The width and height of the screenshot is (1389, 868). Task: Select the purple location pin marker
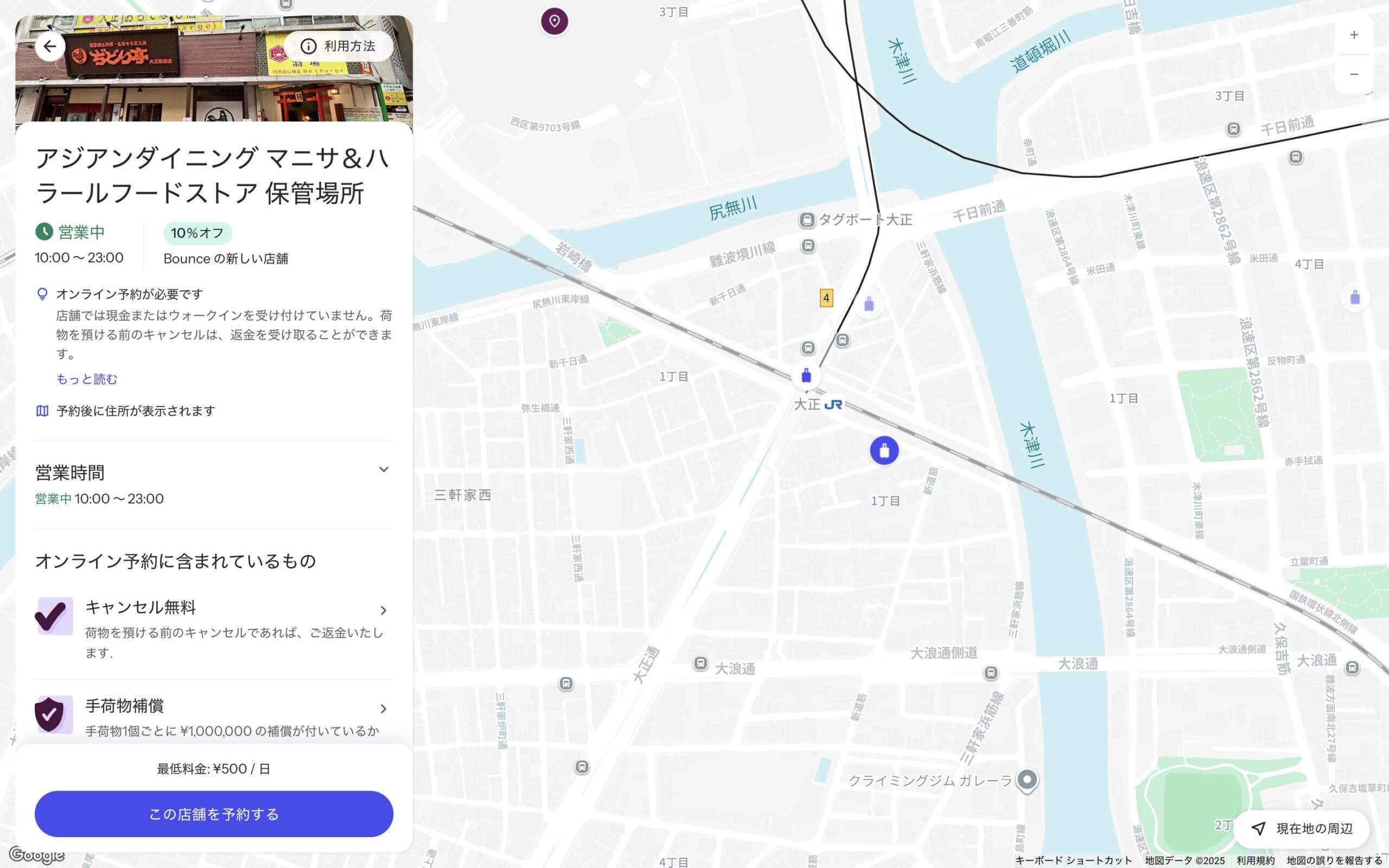[x=555, y=22]
